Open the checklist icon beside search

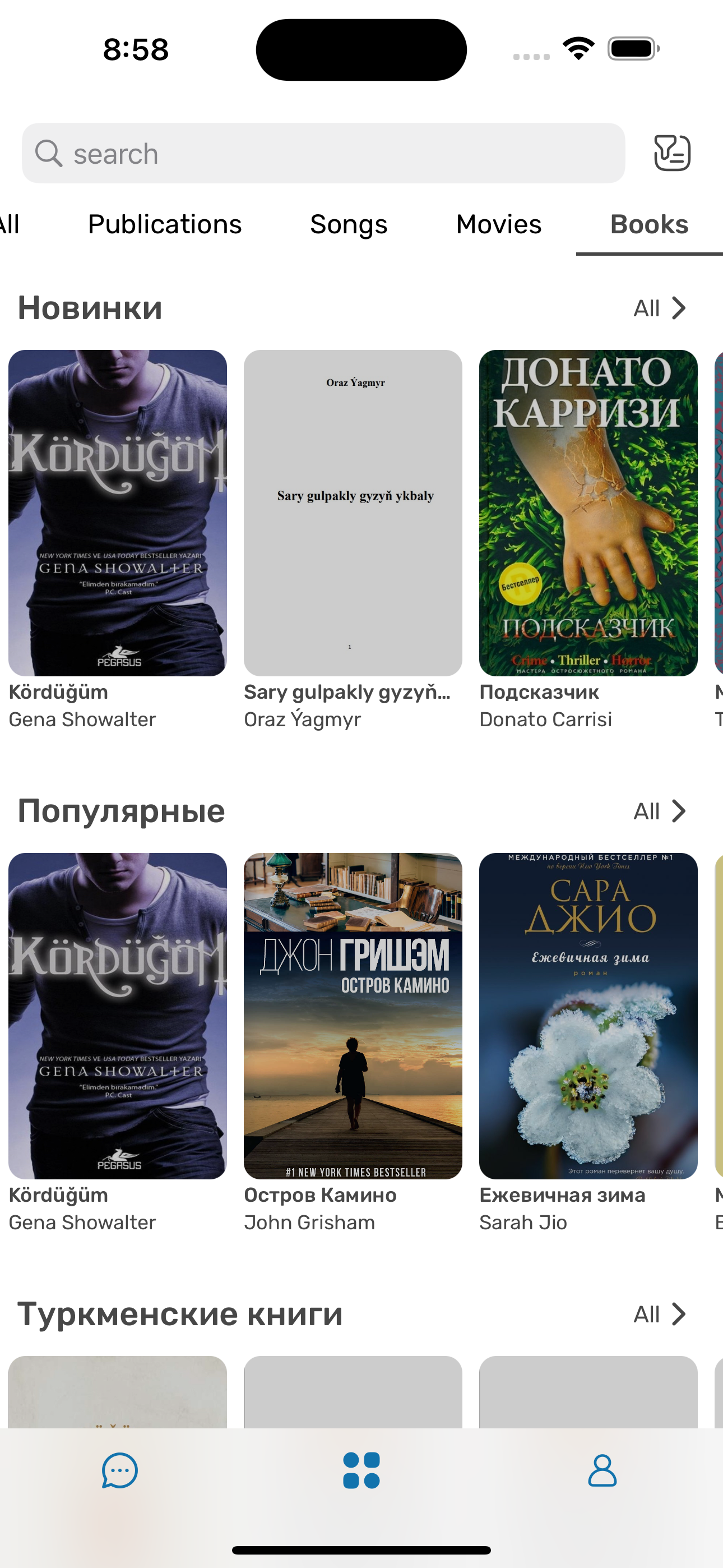[672, 153]
